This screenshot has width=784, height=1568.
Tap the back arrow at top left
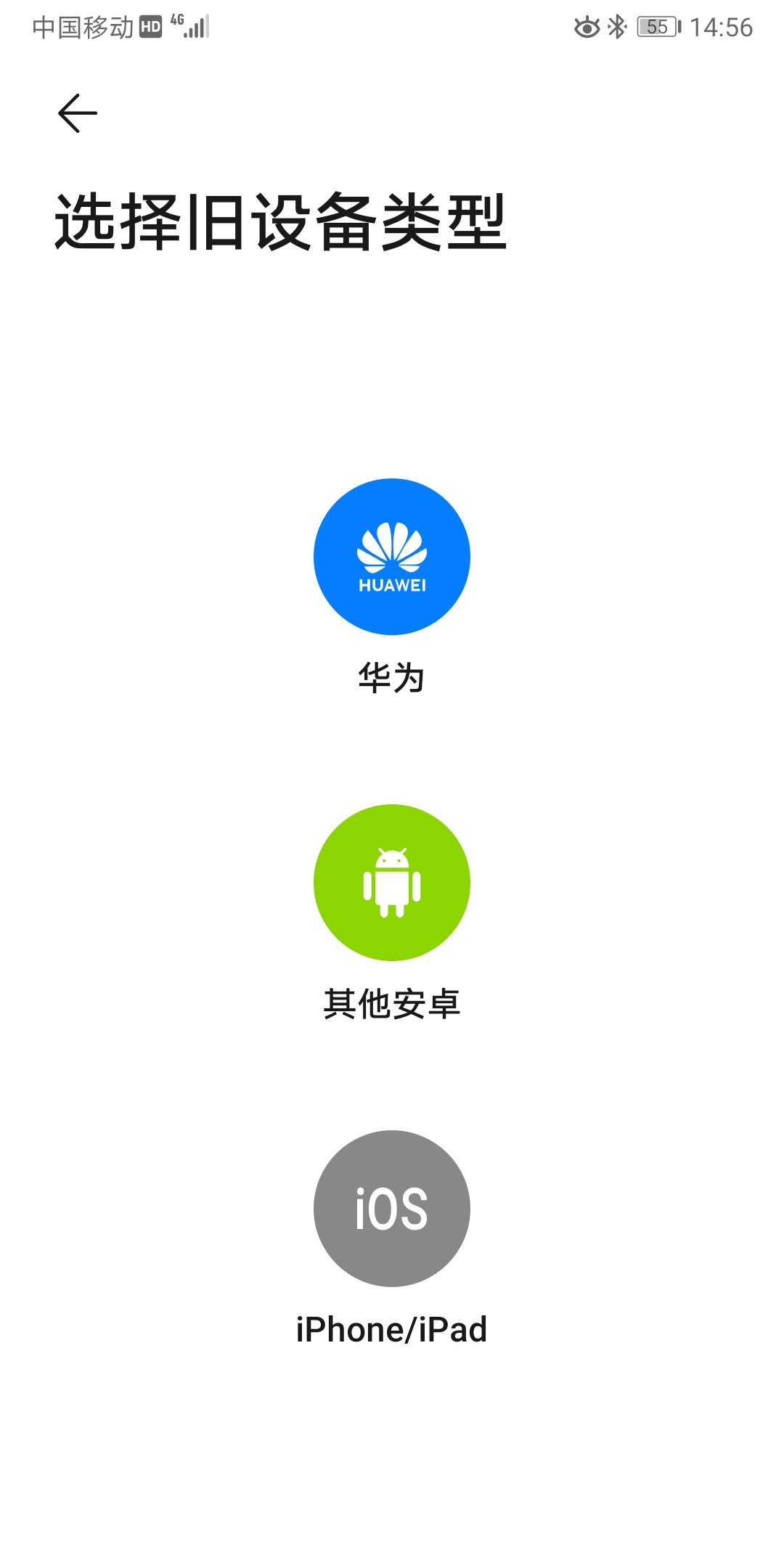77,113
